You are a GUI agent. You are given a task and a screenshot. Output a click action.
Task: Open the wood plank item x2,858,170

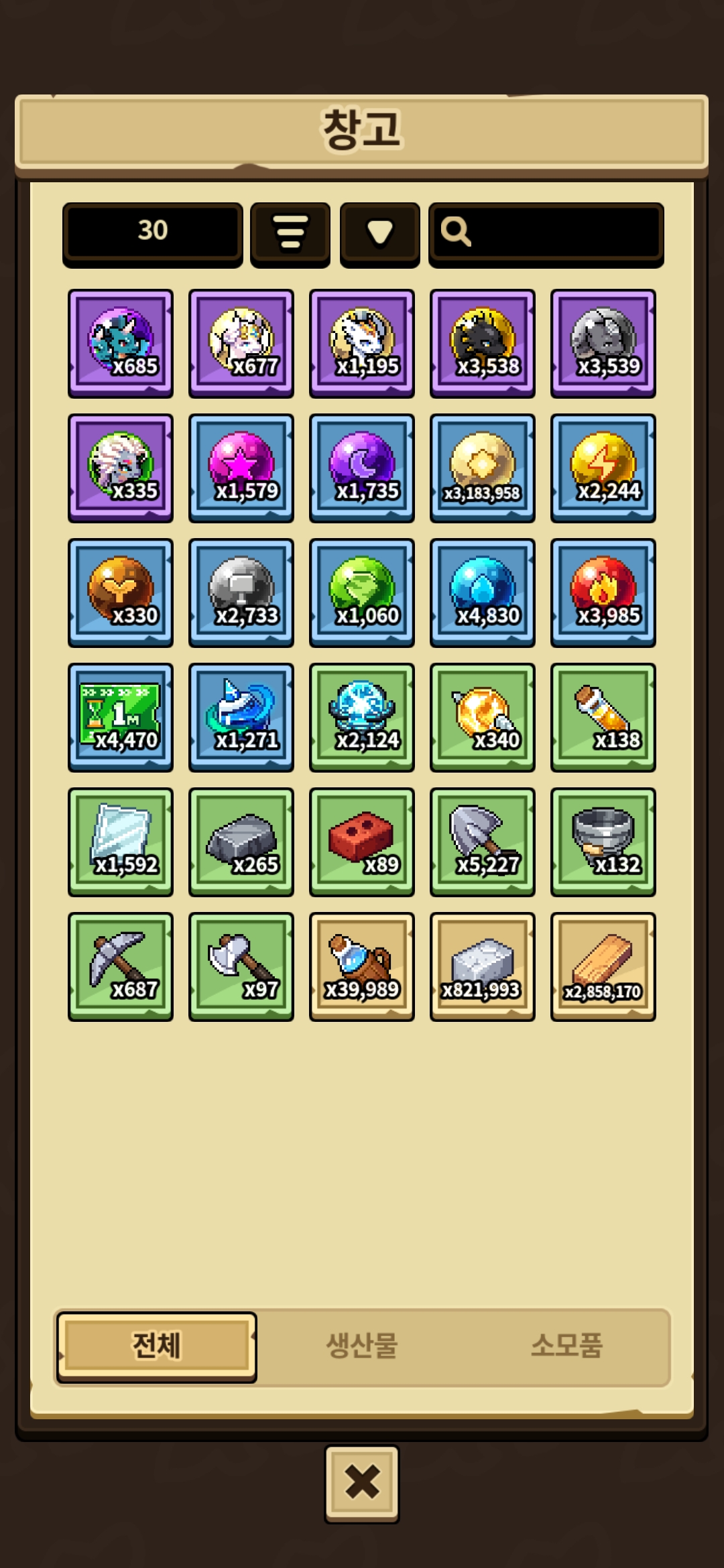(x=603, y=966)
